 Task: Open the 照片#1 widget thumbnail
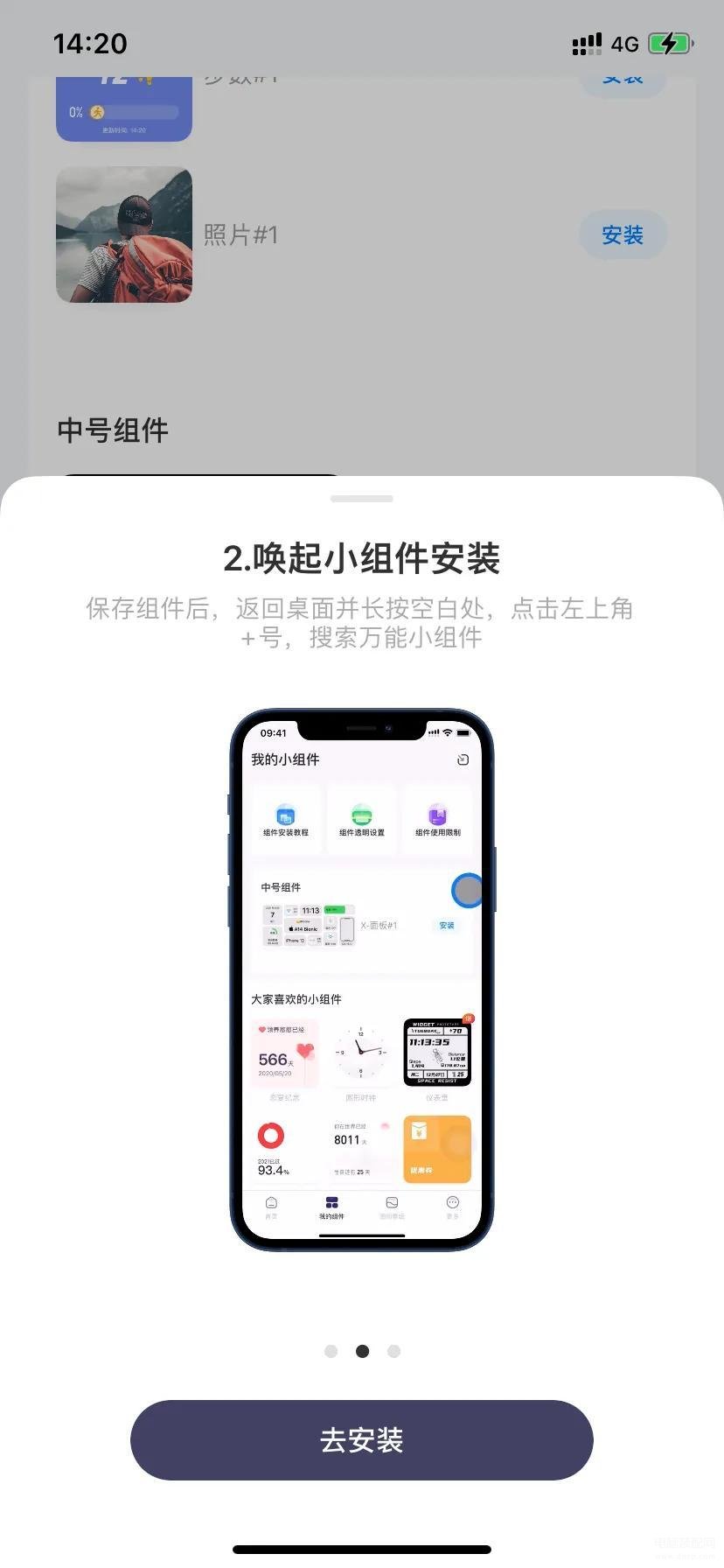pos(124,234)
